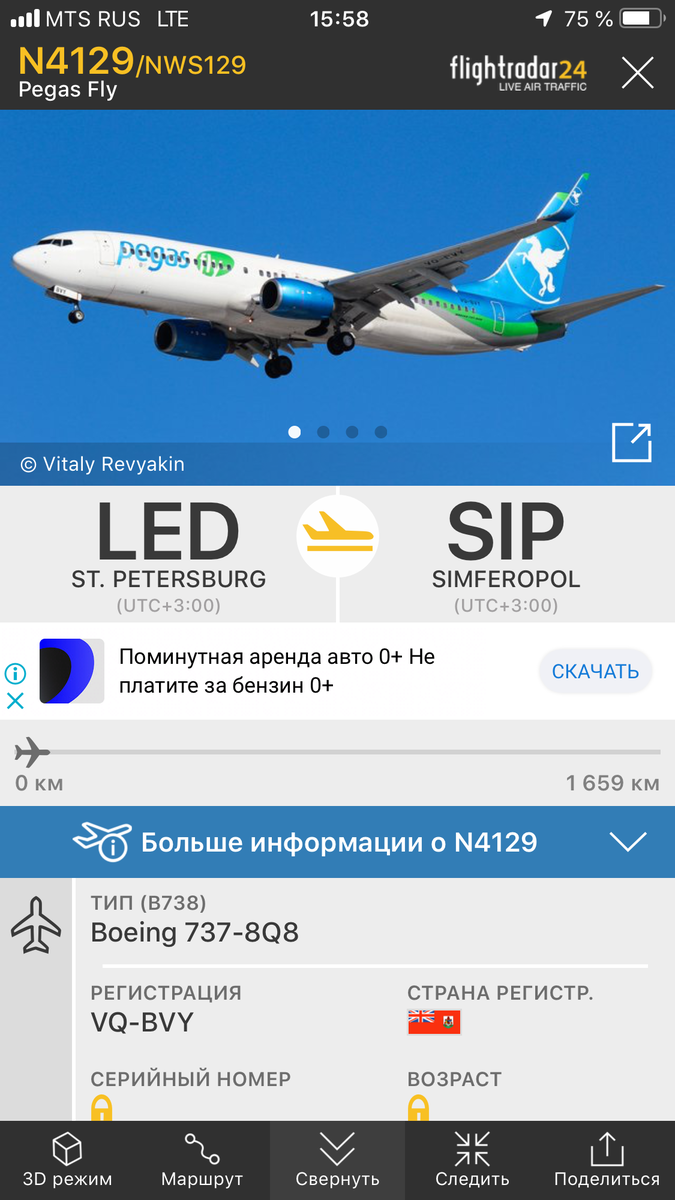
Task: Tap the СКАЧАТЬ button in the ad
Action: tap(595, 671)
